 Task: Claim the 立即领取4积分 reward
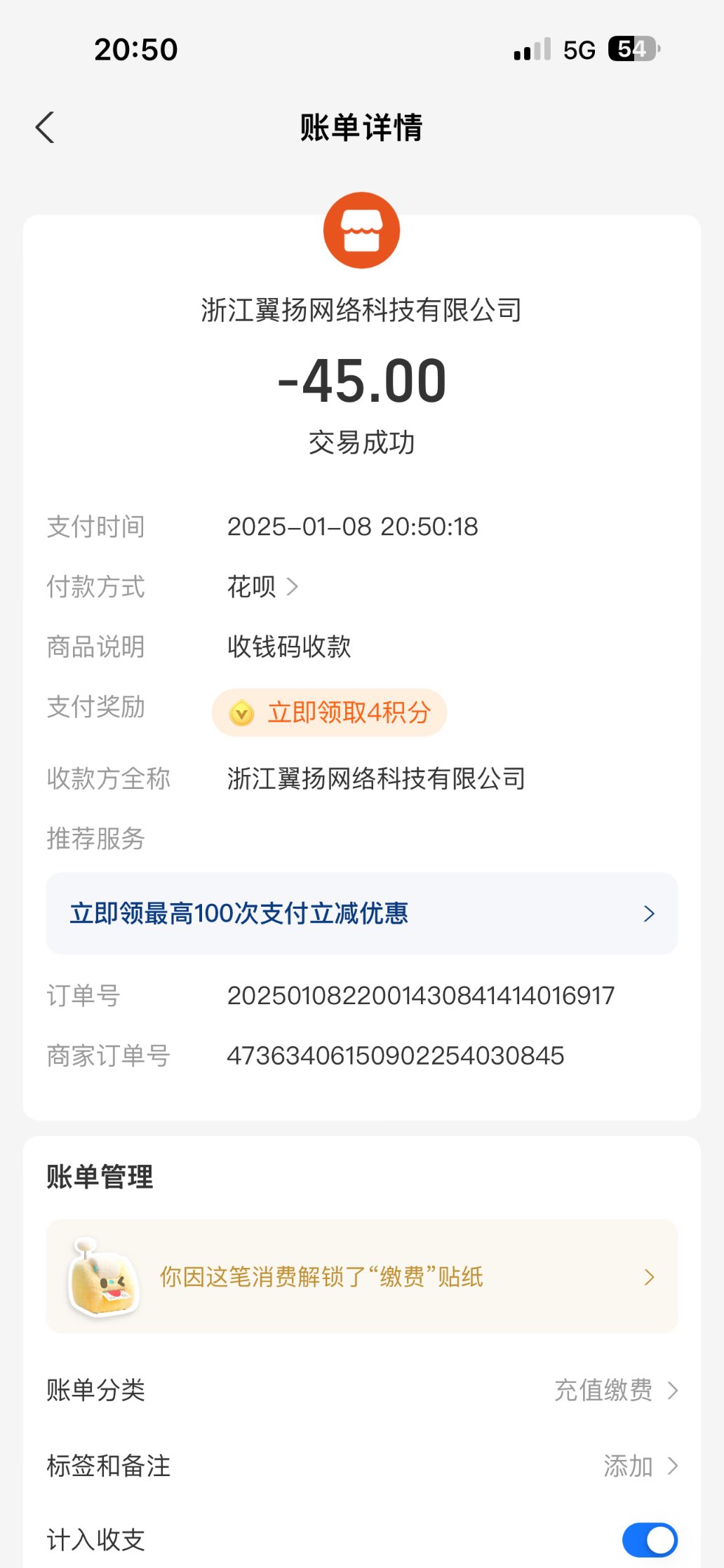(330, 712)
